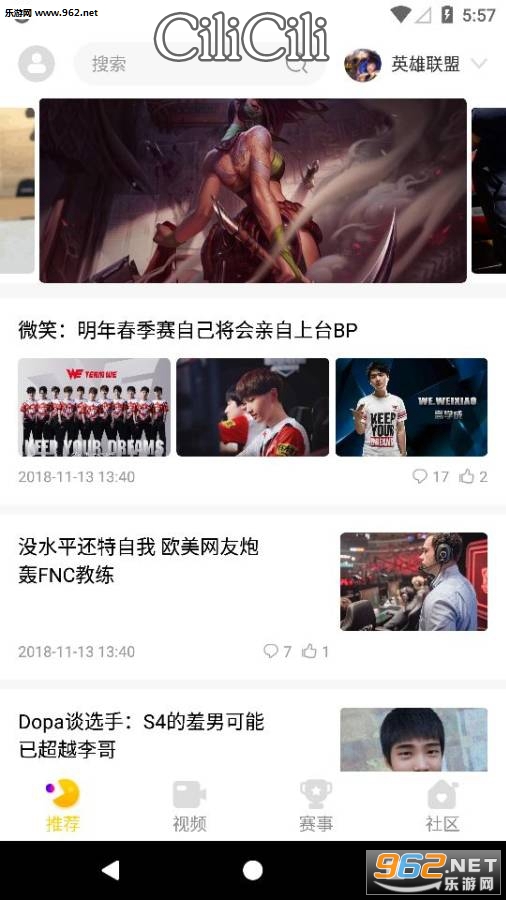This screenshot has width=506, height=900.
Task: Open the profile avatar icon
Action: (36, 64)
